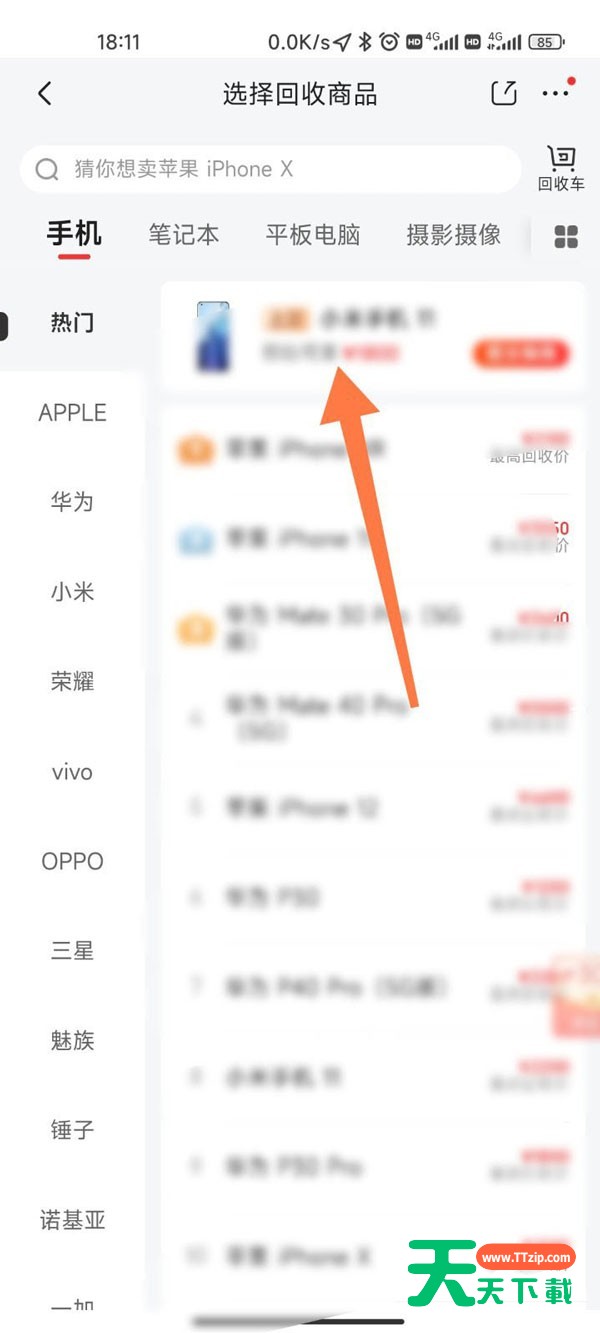600x1333 pixels.
Task: Select the OPPO brand
Action: point(72,861)
